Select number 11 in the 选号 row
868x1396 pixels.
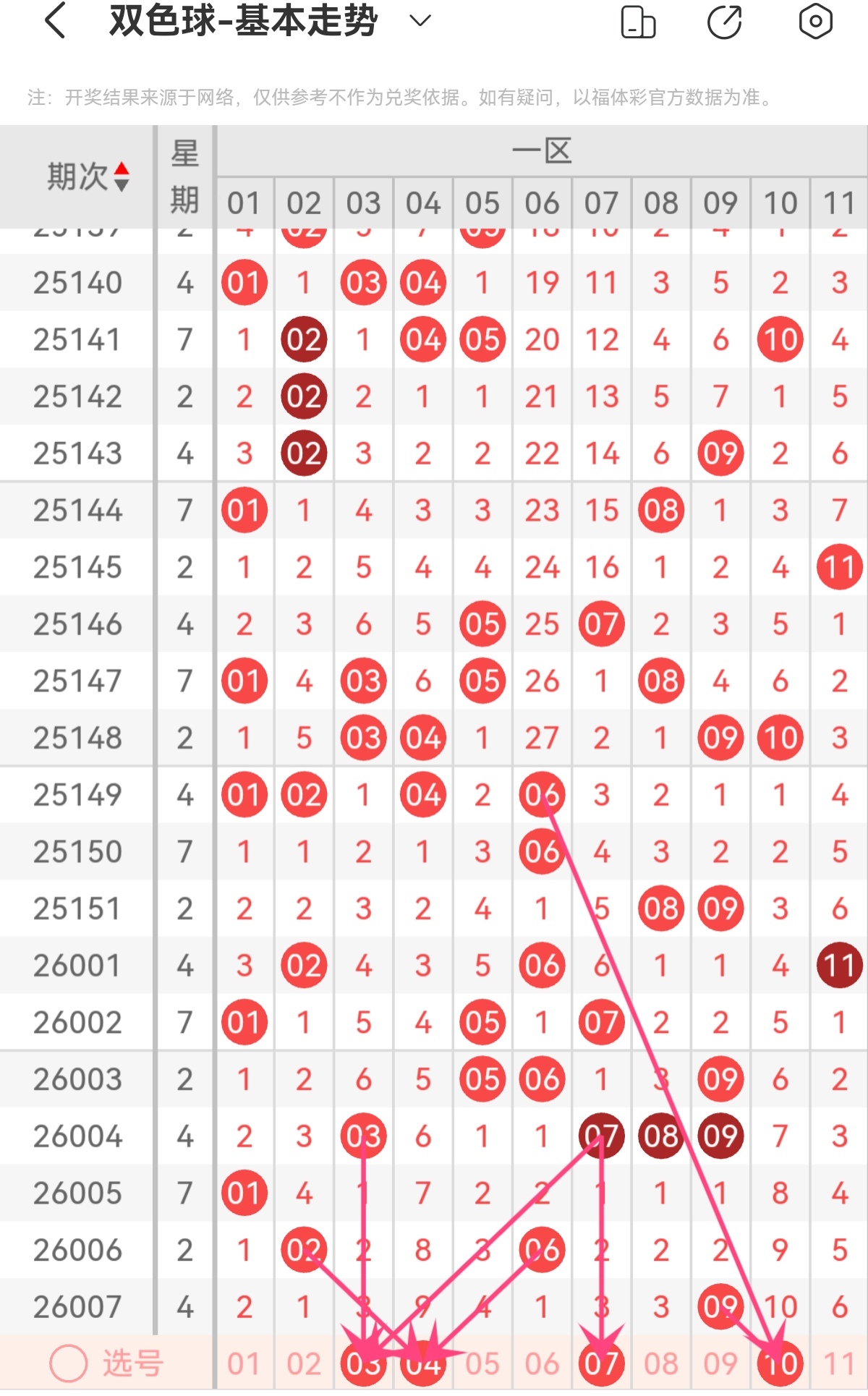[839, 1364]
